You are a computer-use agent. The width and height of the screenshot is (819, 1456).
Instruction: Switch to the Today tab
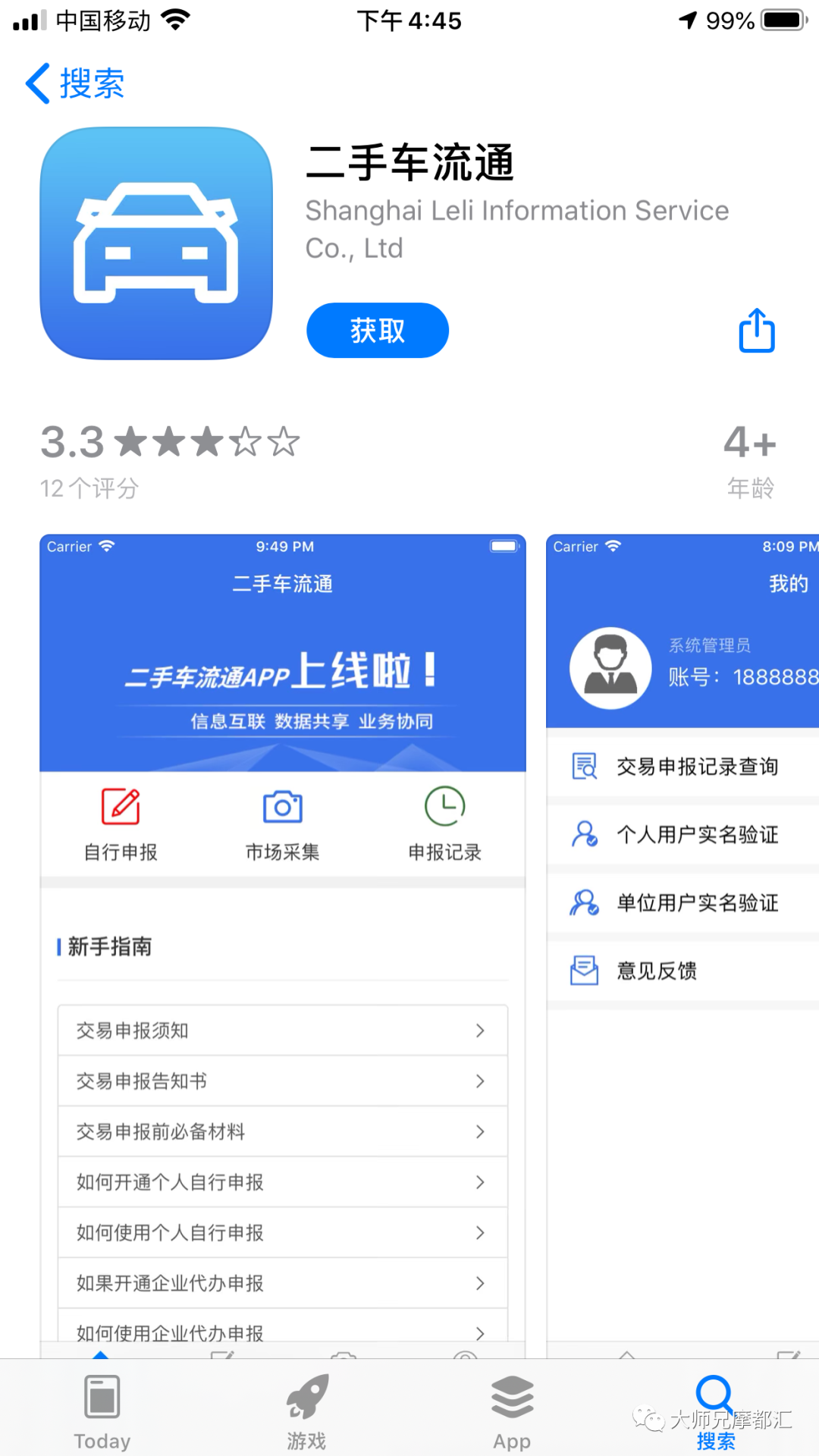tap(102, 1410)
